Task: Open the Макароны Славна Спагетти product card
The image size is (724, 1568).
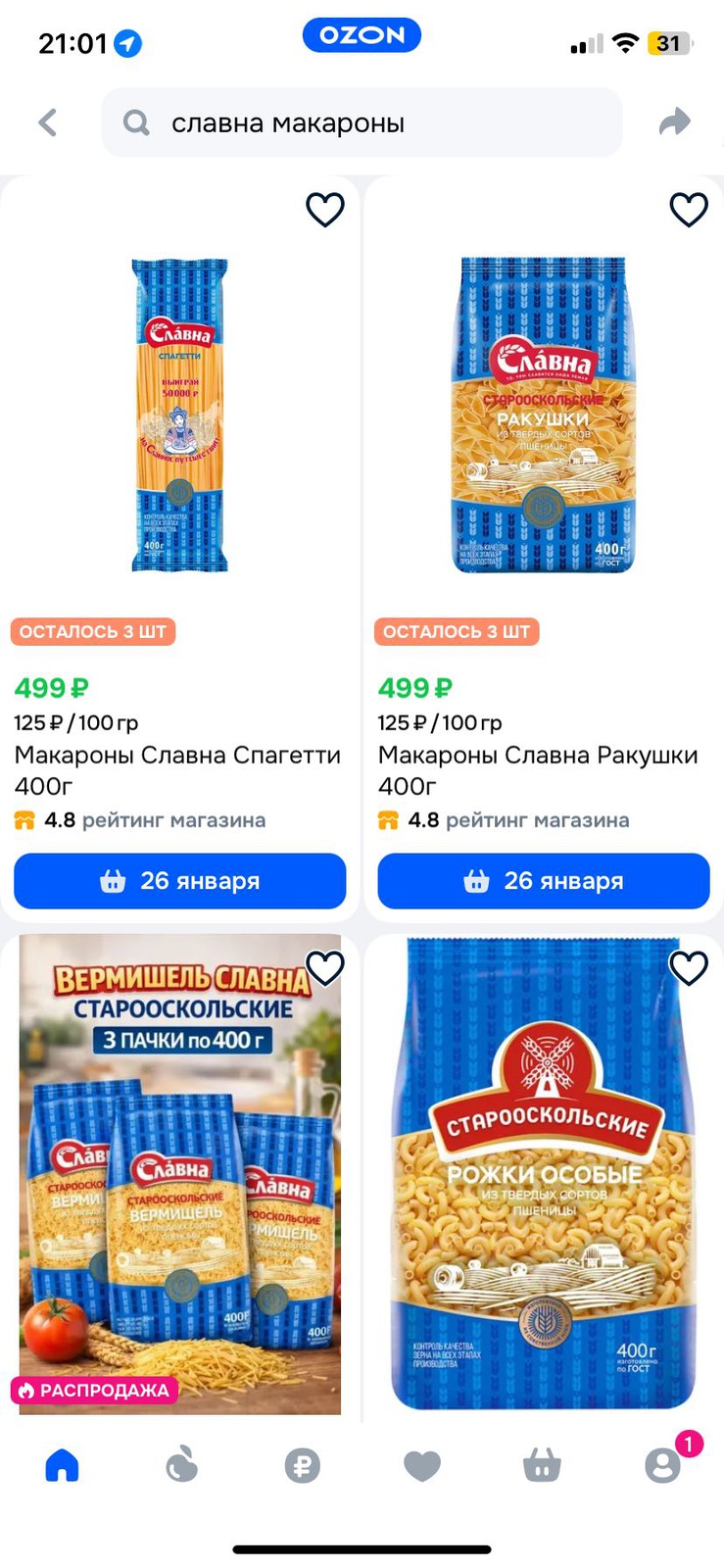Action: (x=179, y=415)
